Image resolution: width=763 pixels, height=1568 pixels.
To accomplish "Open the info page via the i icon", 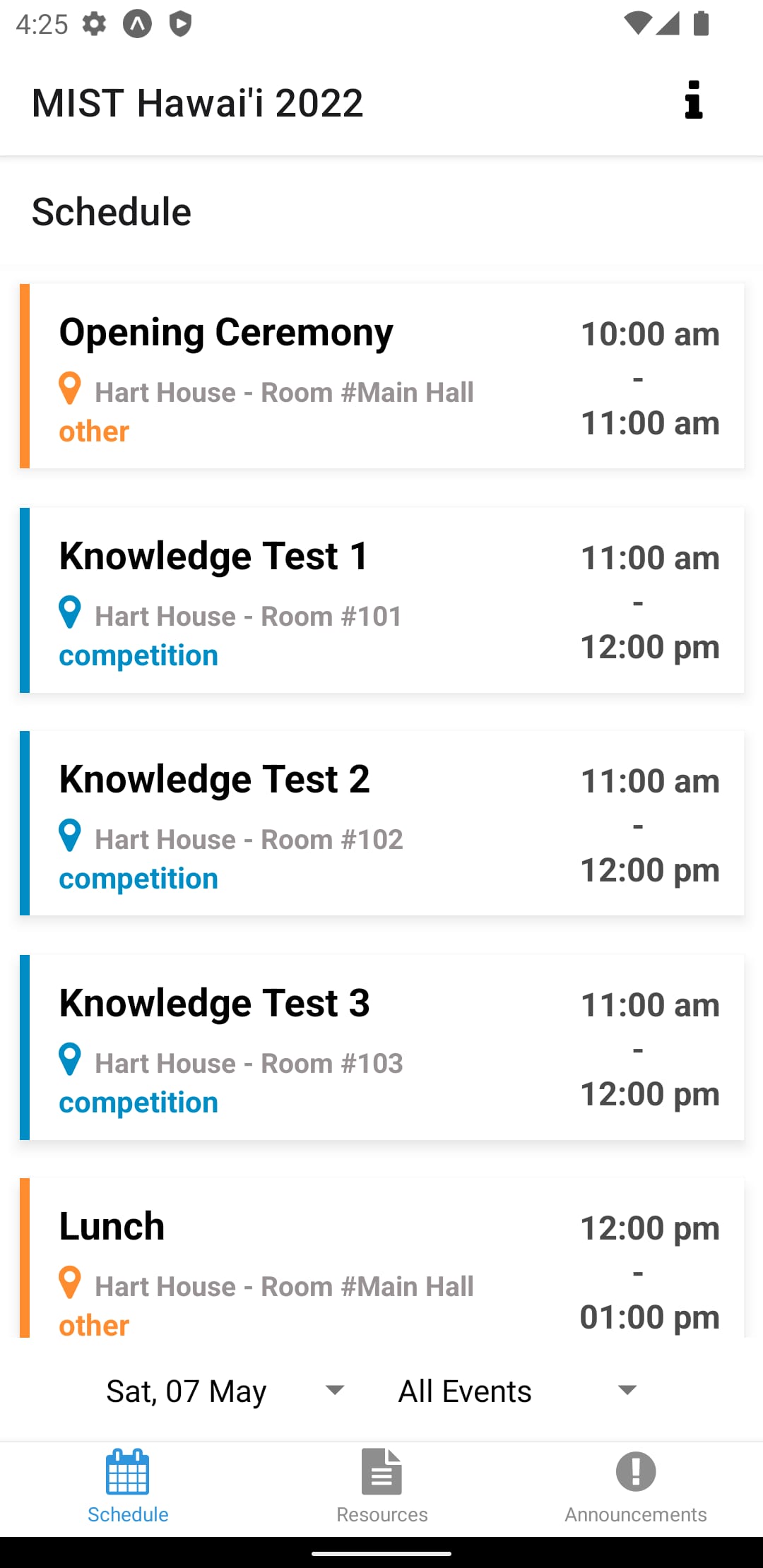I will tap(692, 101).
